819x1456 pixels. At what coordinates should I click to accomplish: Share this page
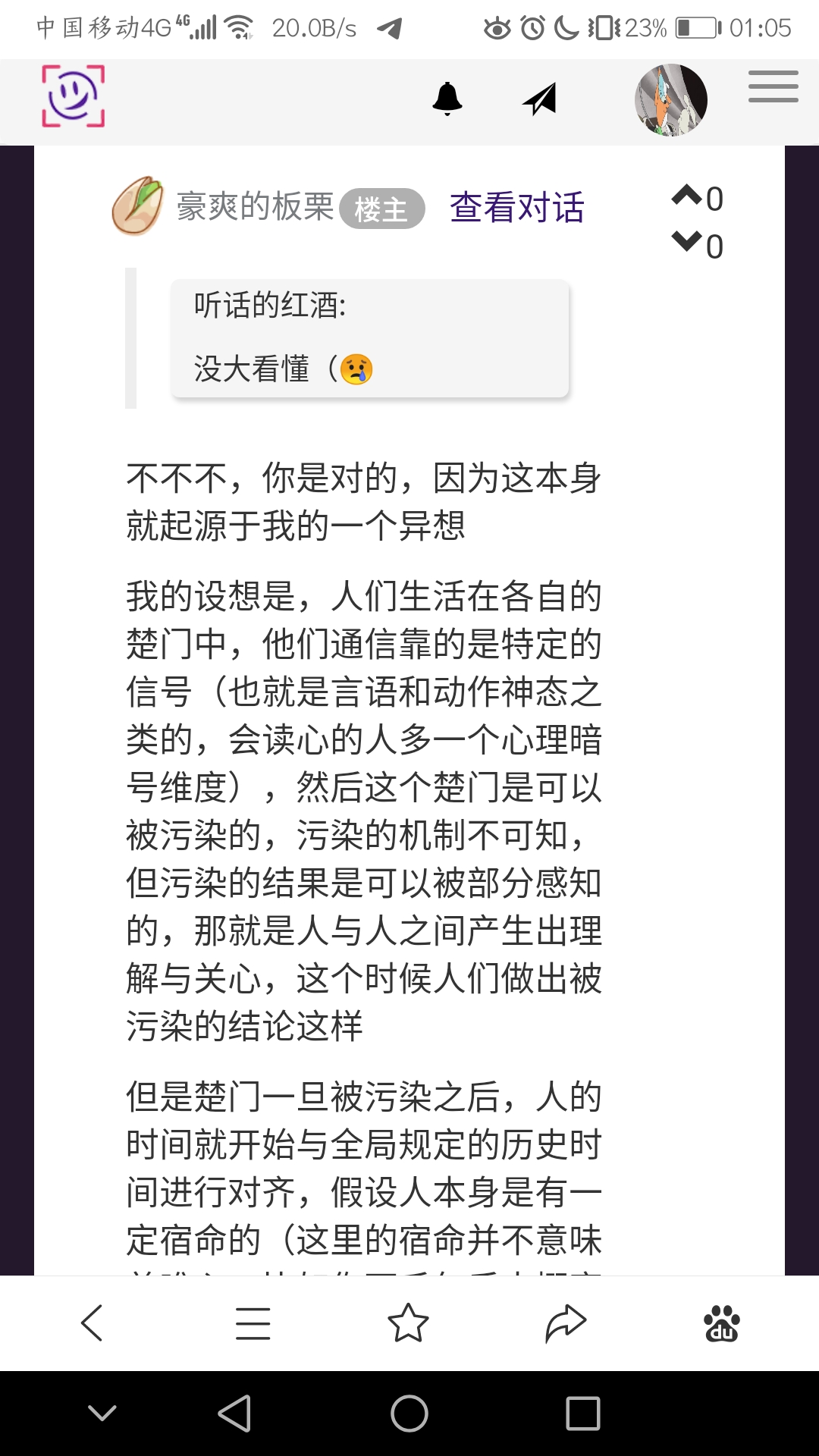click(566, 1323)
